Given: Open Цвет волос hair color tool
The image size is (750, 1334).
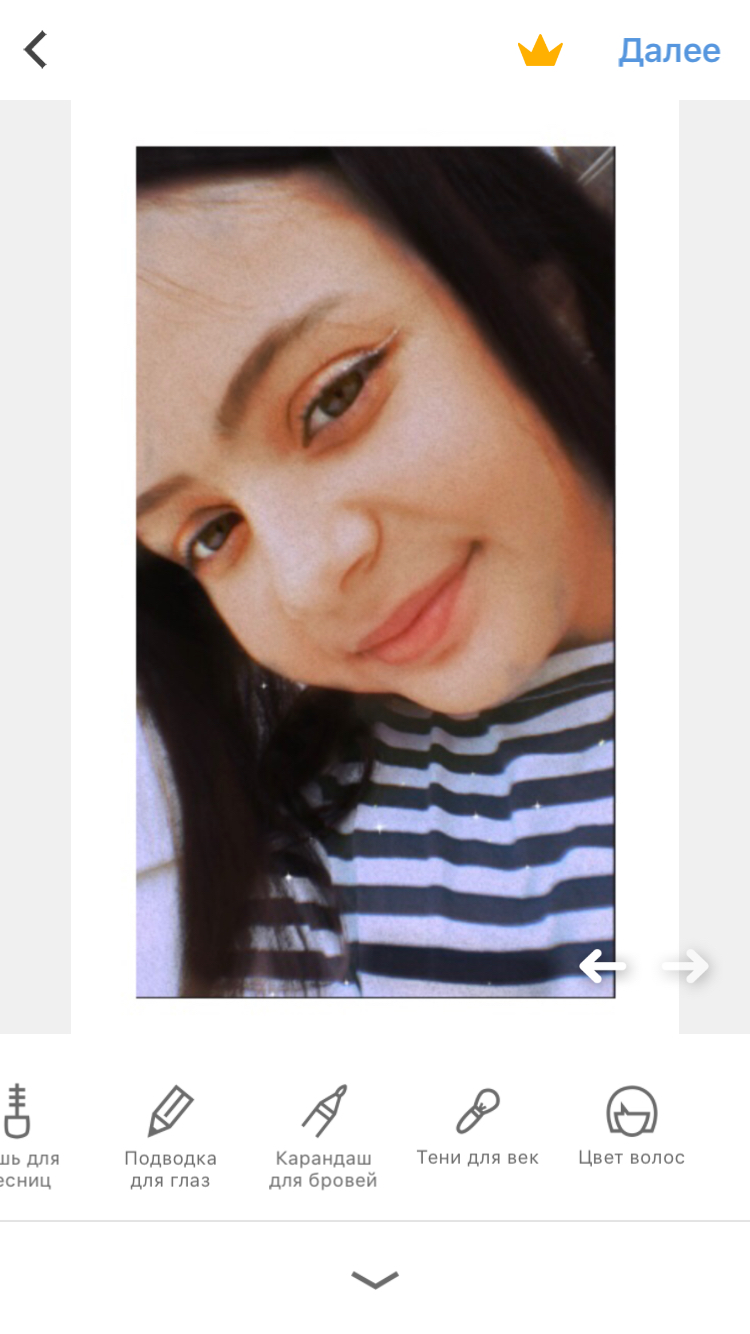Looking at the screenshot, I should coord(631,1126).
